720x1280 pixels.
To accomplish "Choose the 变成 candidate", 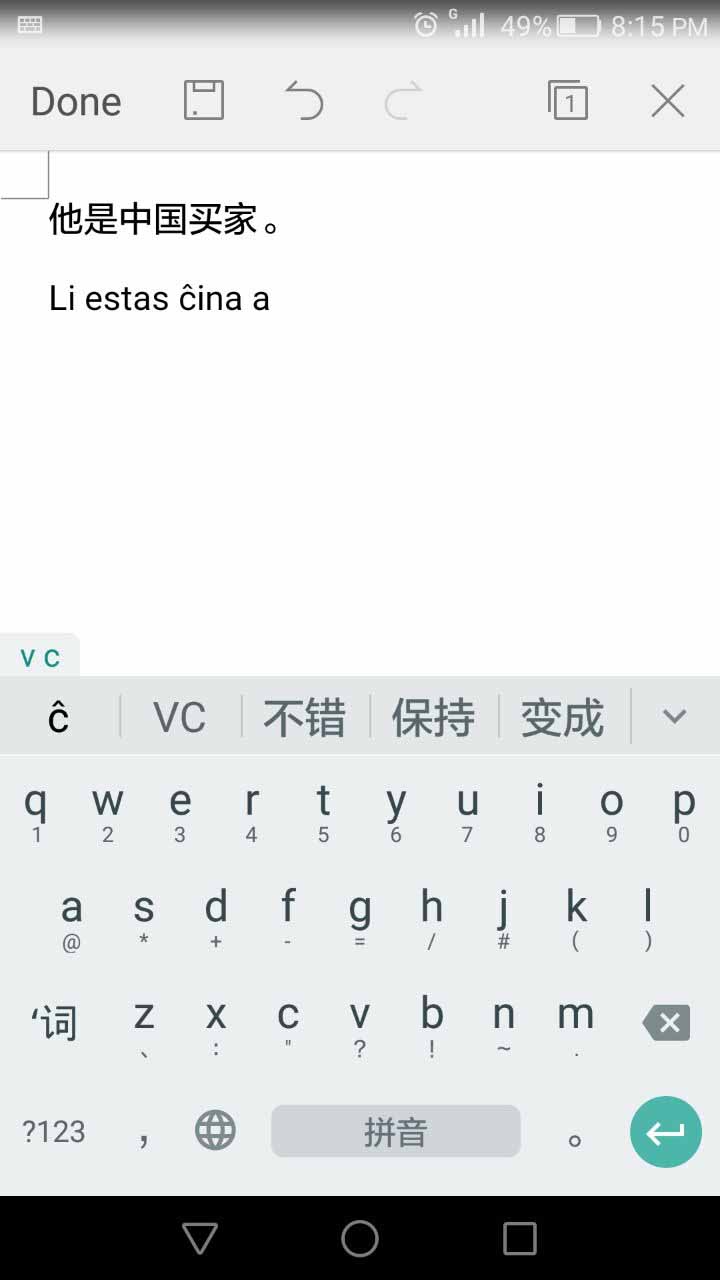I will pos(562,718).
